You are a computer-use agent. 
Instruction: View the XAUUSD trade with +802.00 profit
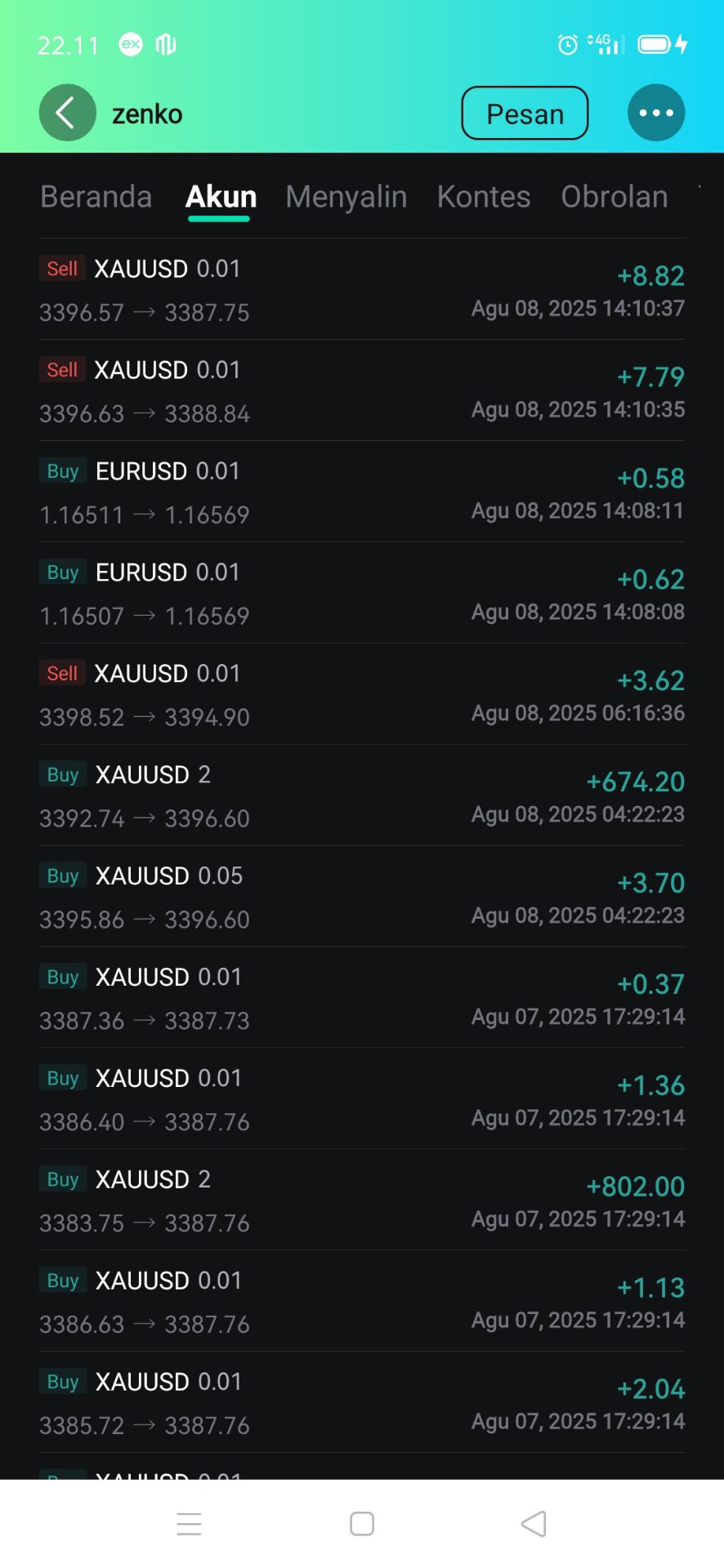[x=362, y=1200]
